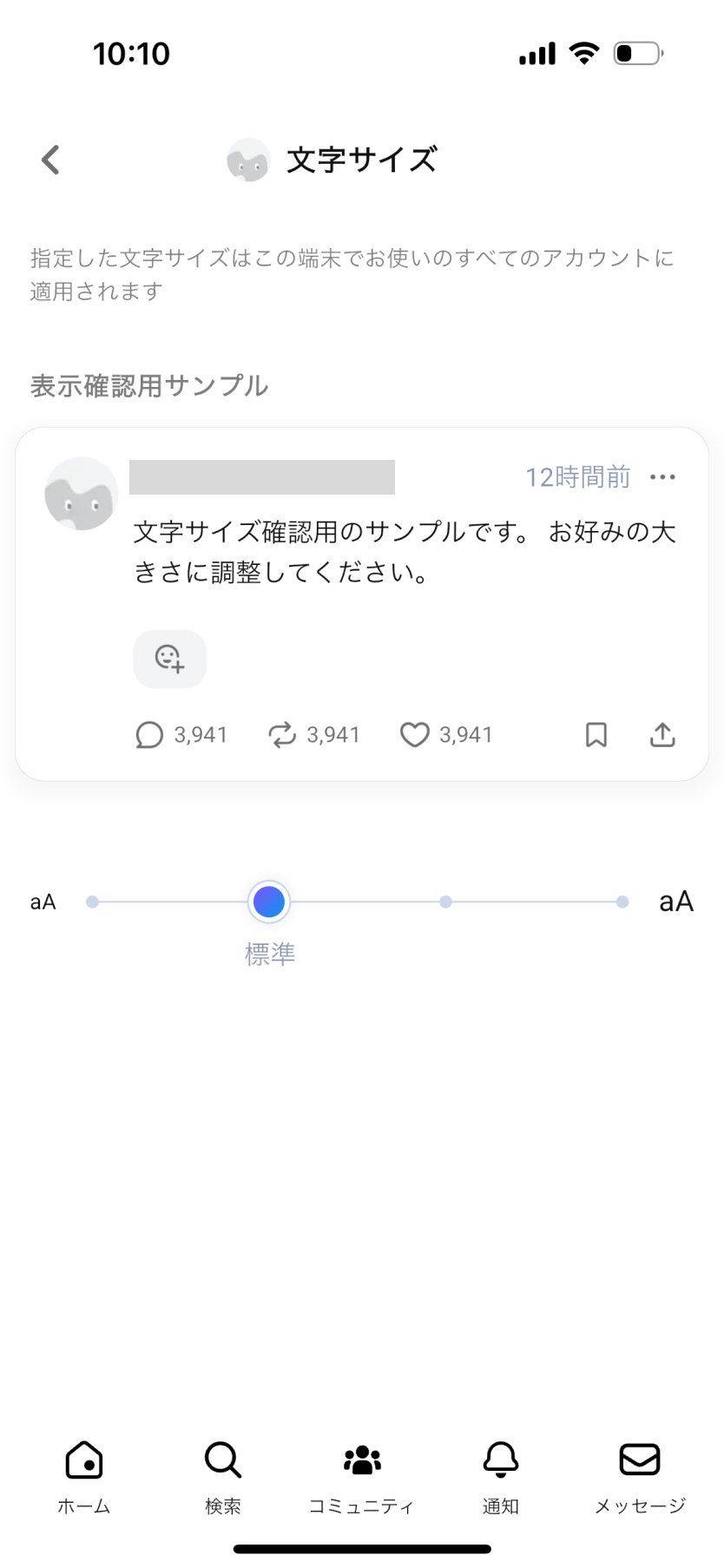Open the sample post's overflow menu
Image resolution: width=724 pixels, height=1568 pixels.
point(662,477)
